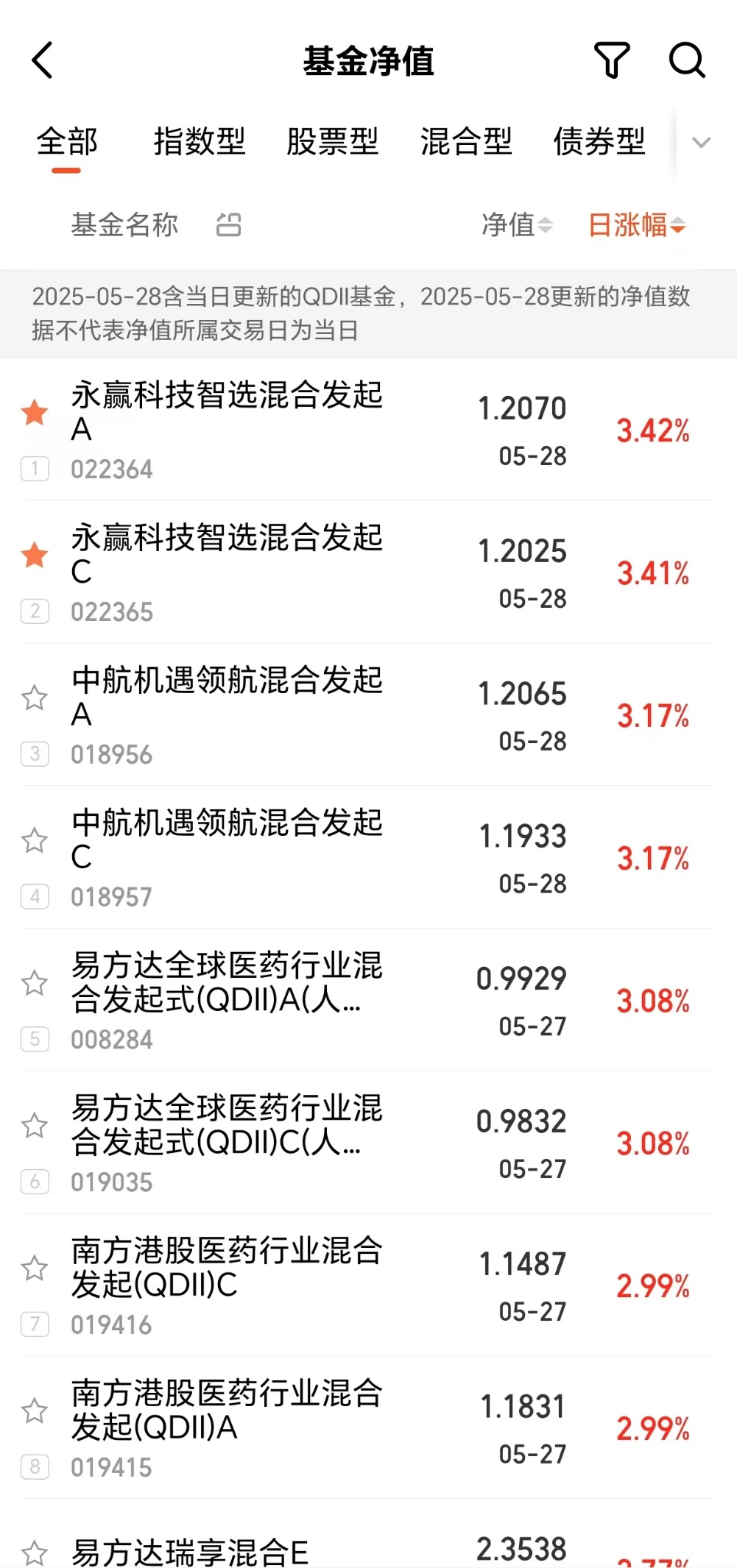Image resolution: width=737 pixels, height=1568 pixels.
Task: Switch to the 指数型 tab
Action: pyautogui.click(x=199, y=141)
